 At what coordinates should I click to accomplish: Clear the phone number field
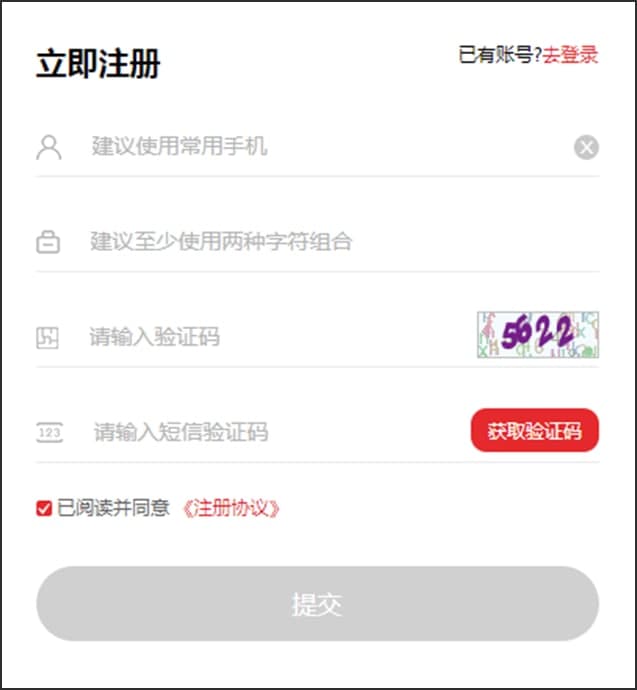[586, 148]
